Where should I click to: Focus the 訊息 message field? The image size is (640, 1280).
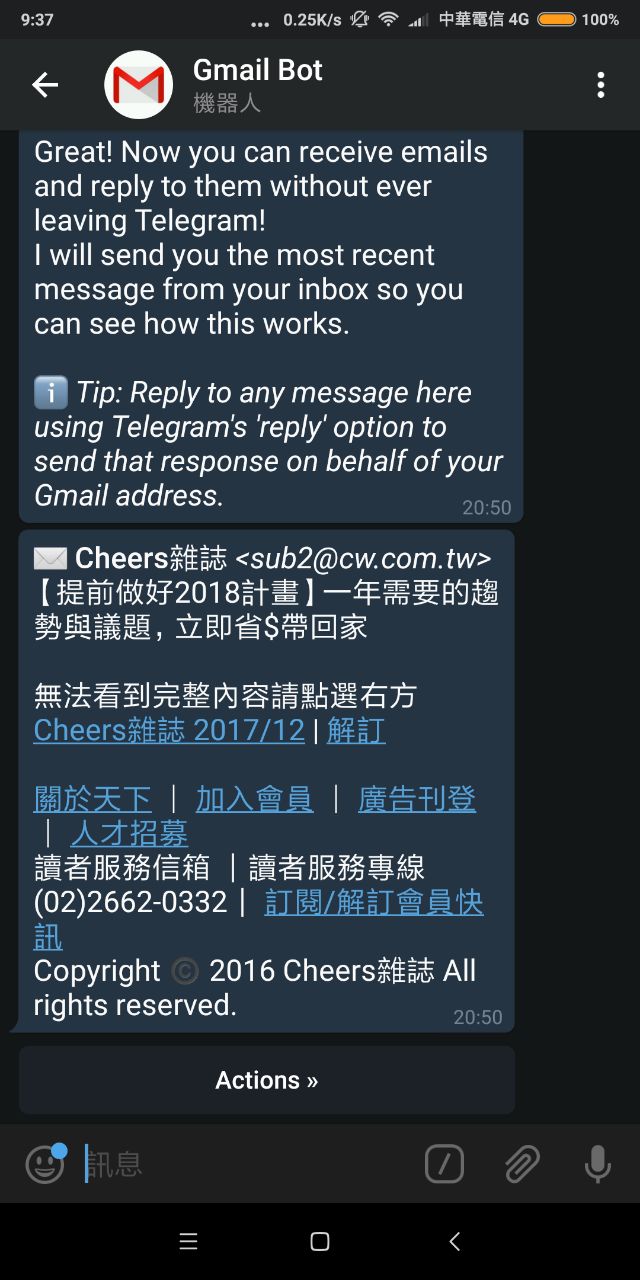pos(250,1164)
